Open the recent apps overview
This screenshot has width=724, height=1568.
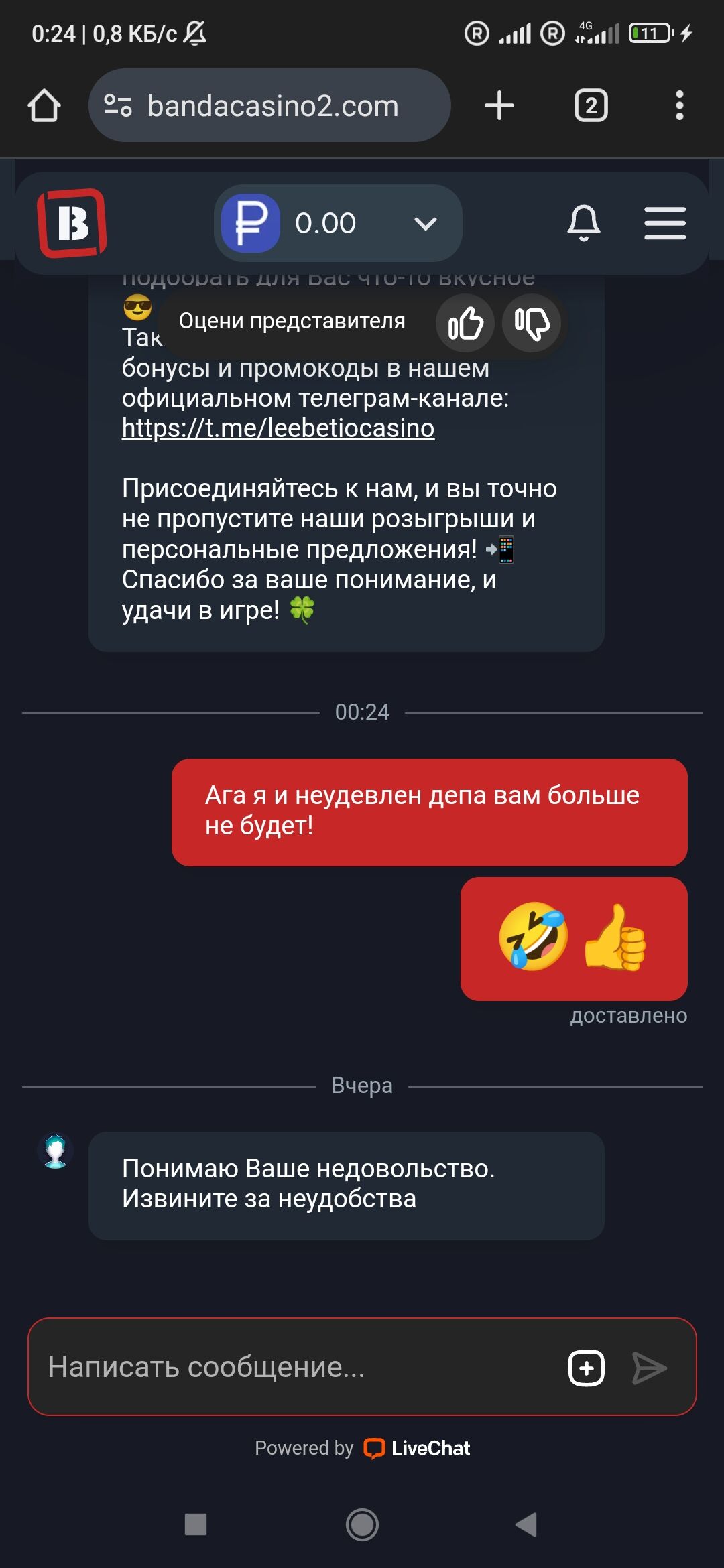[196, 1524]
